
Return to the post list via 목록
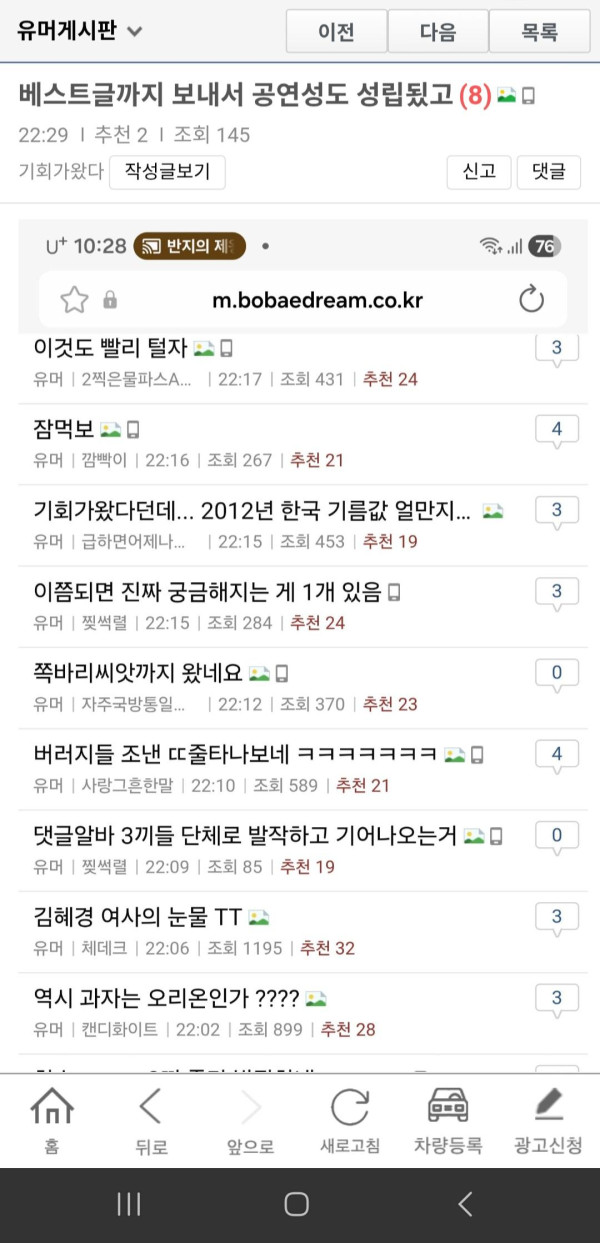(x=539, y=32)
